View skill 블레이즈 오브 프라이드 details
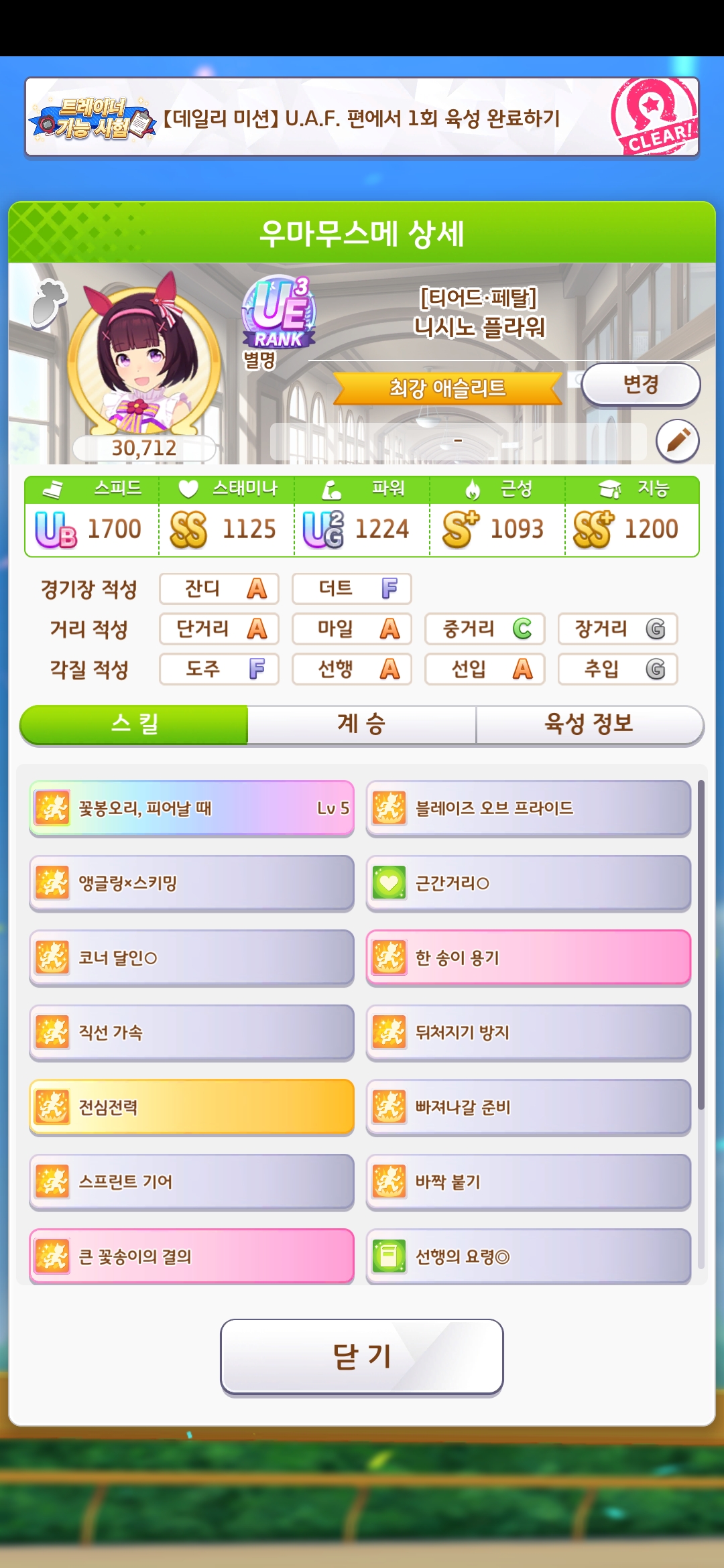724x1568 pixels. 528,808
